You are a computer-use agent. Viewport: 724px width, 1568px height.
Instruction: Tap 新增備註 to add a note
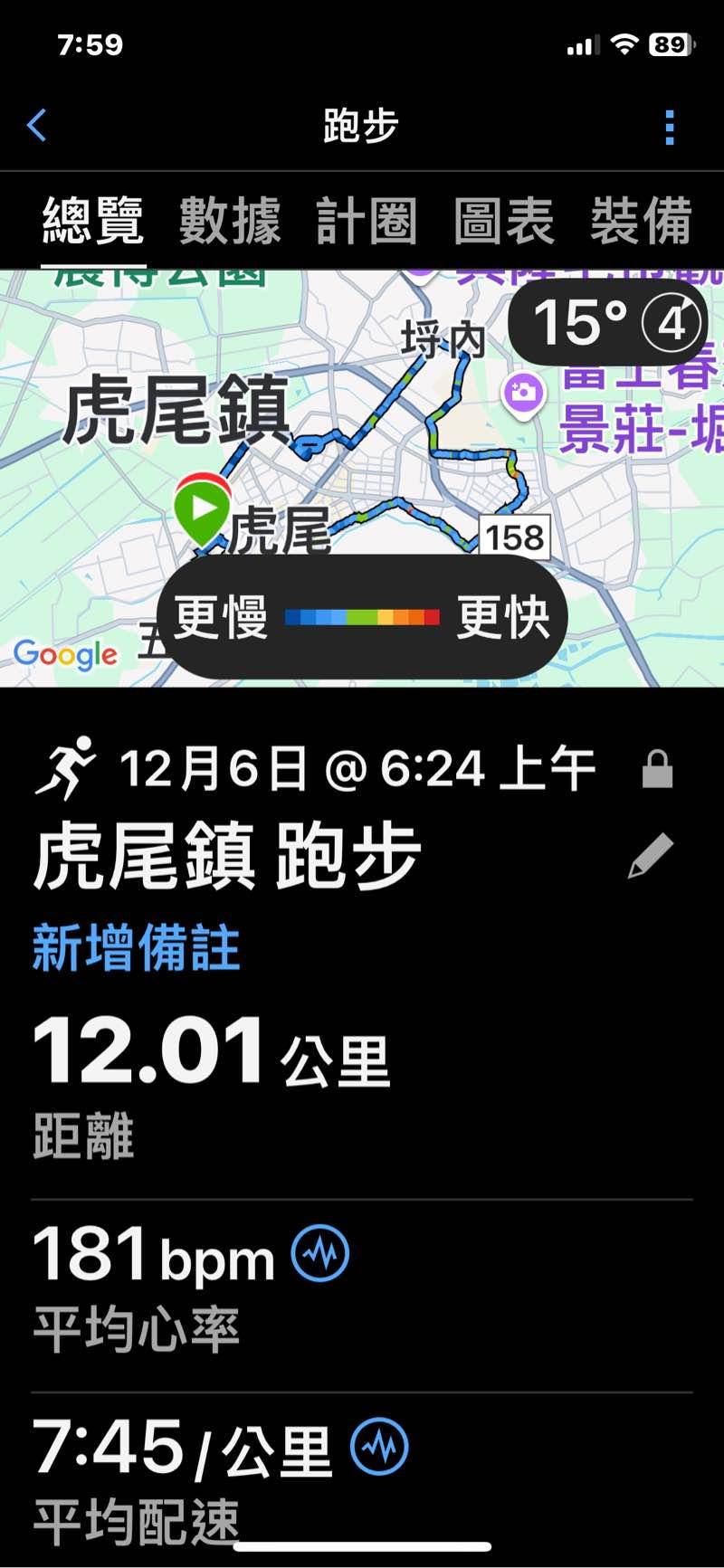pyautogui.click(x=136, y=948)
